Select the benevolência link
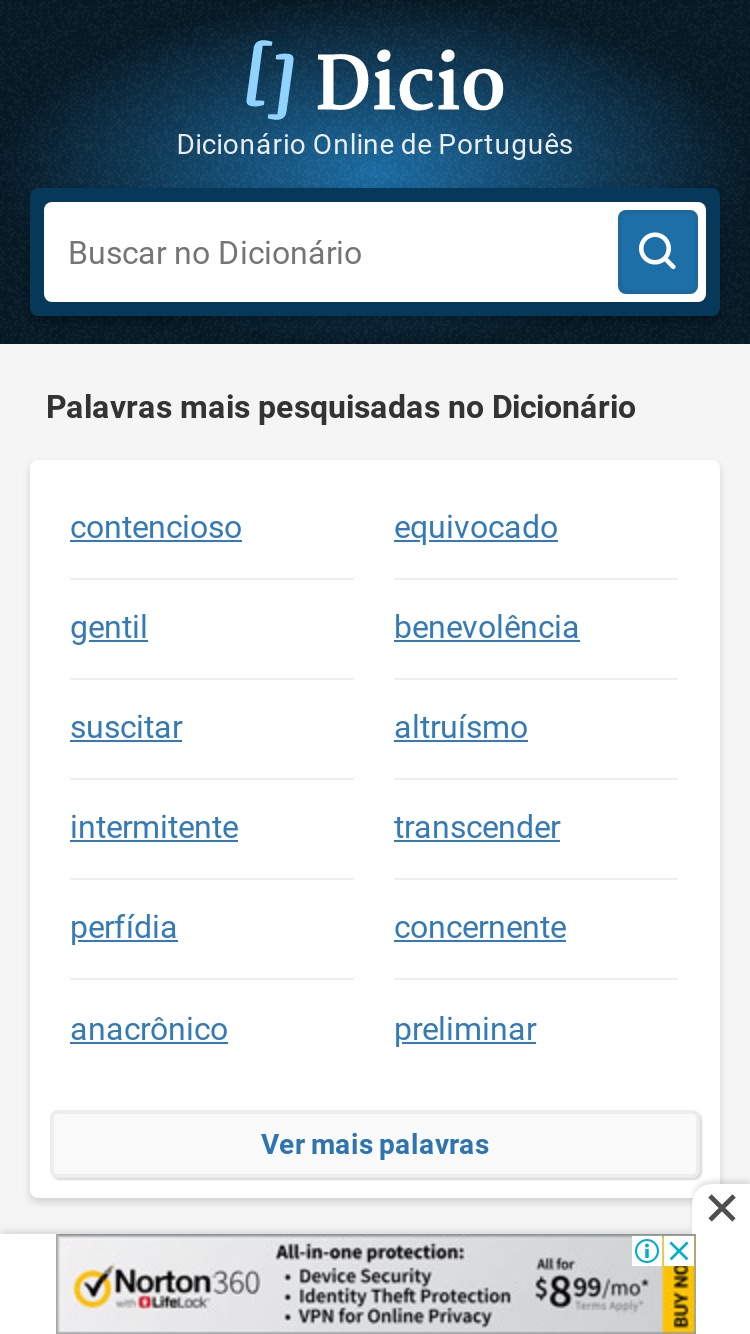Viewport: 750px width, 1334px height. (487, 627)
